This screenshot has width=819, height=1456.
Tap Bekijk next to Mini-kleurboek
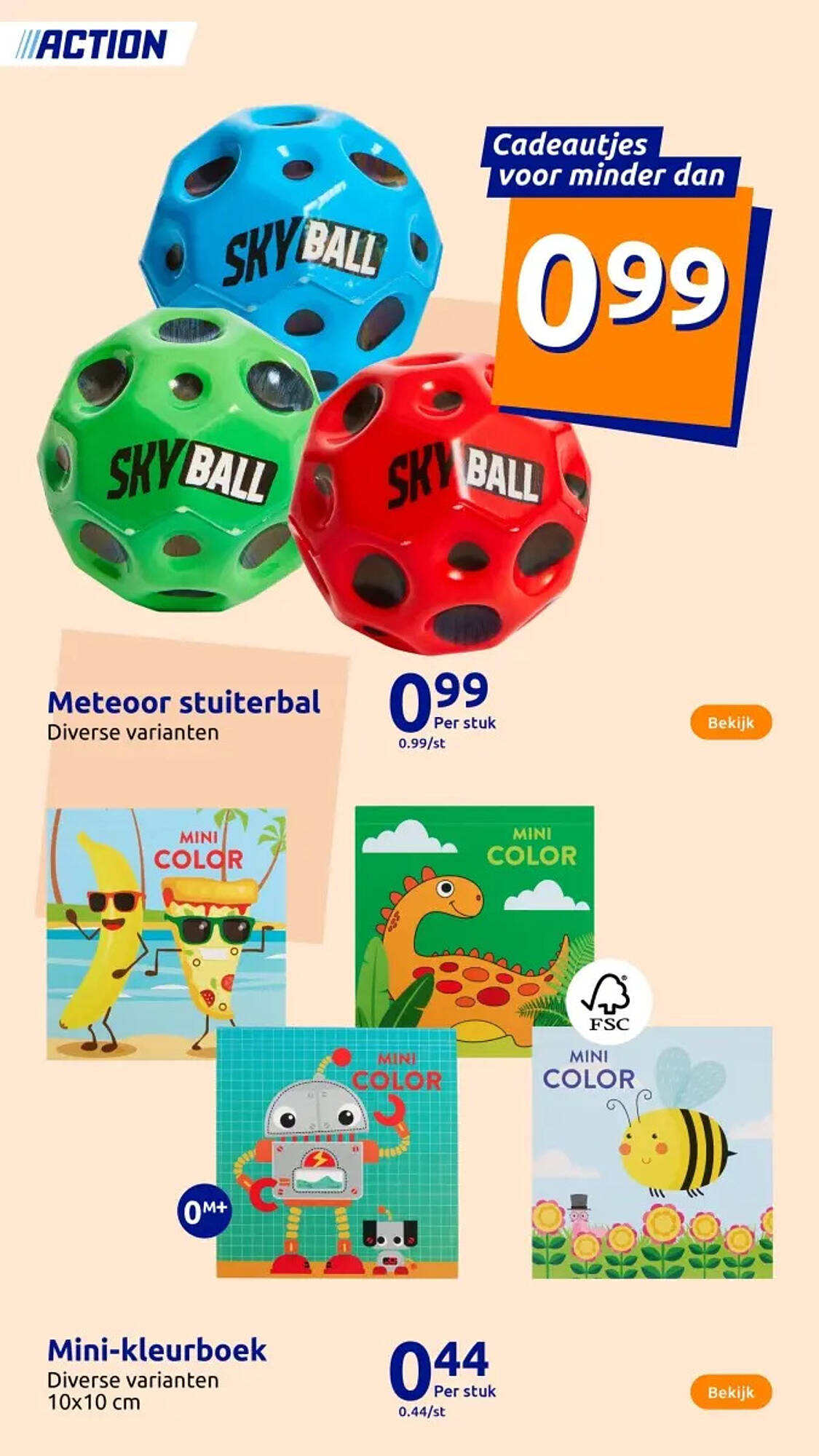pos(730,1392)
